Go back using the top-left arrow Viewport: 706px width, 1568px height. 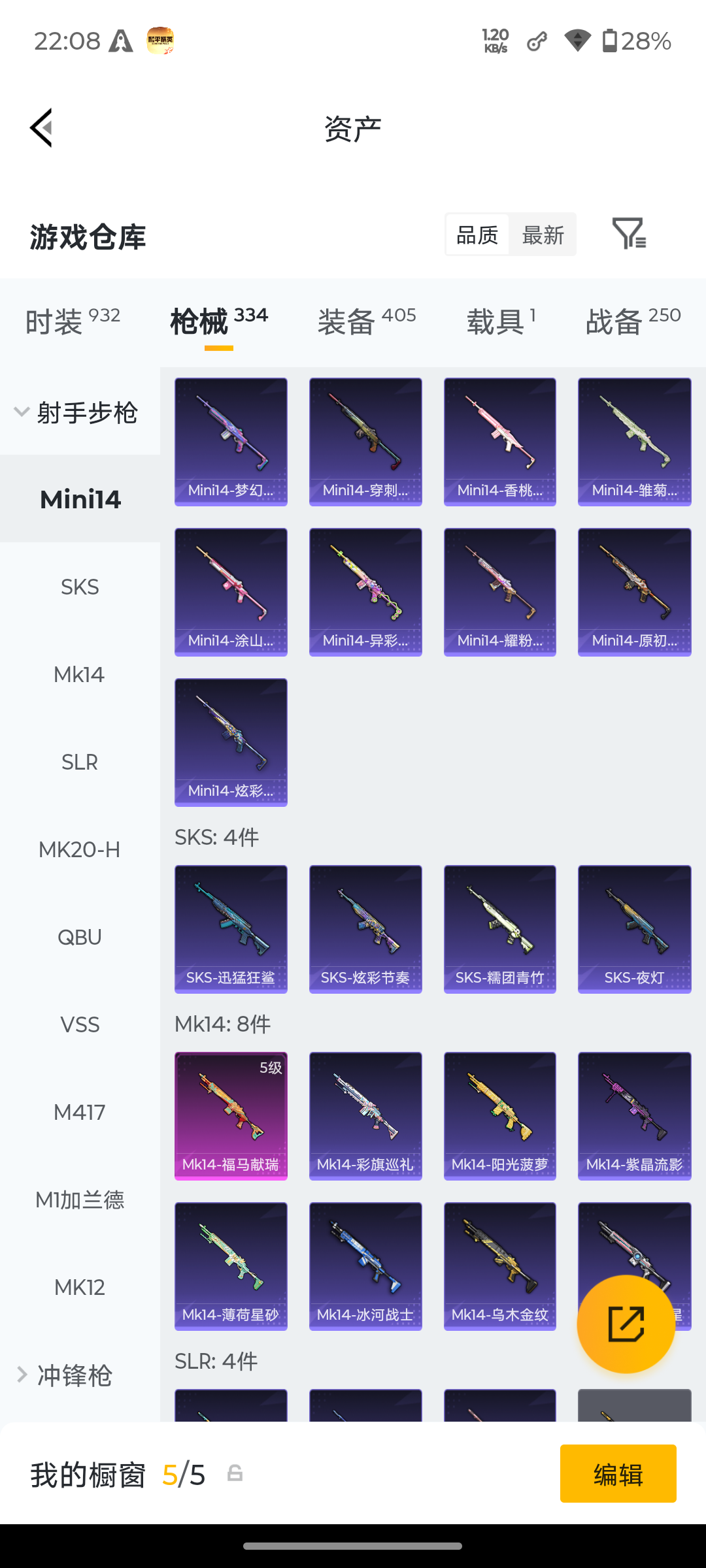41,128
